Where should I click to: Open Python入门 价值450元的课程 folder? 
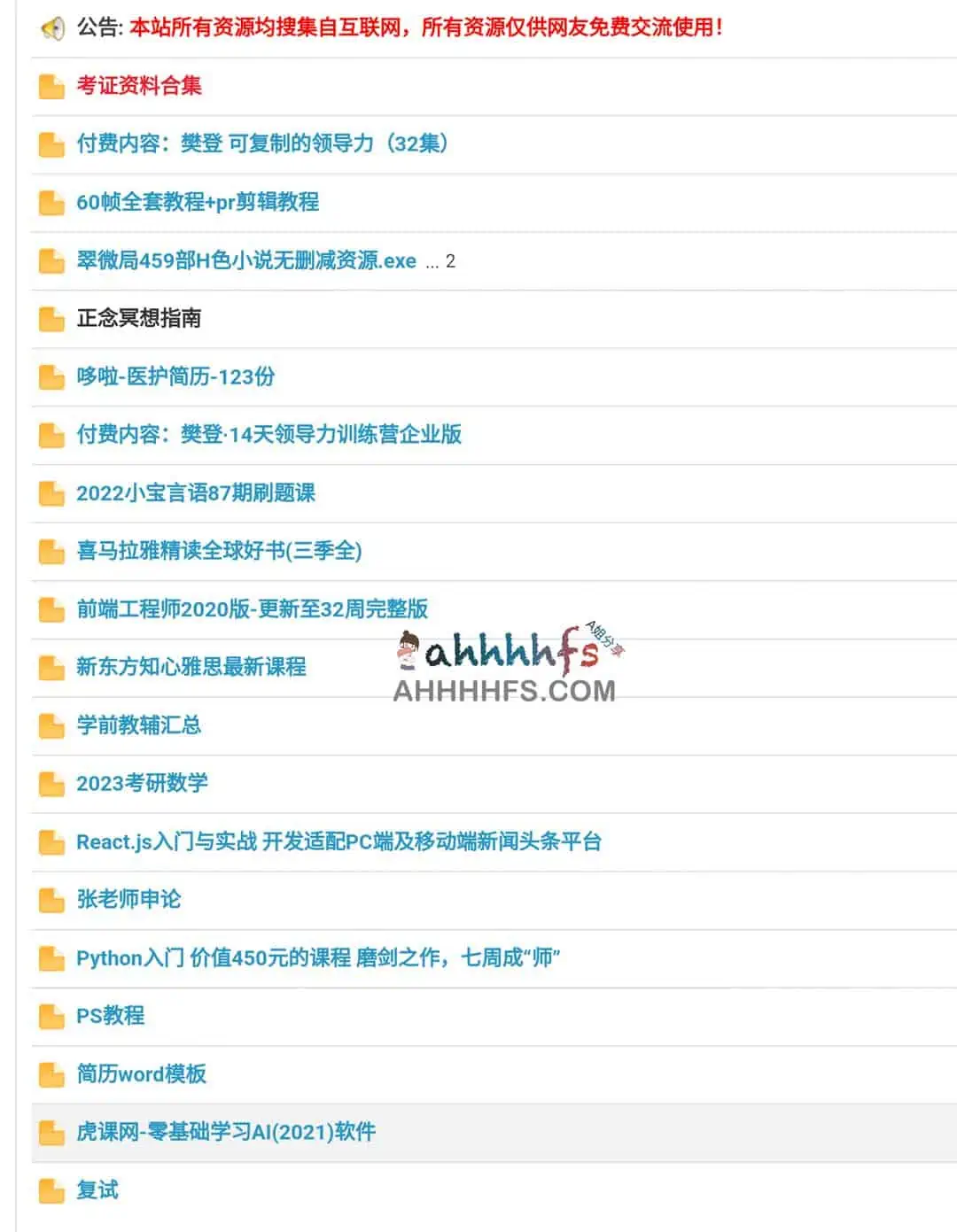point(317,957)
